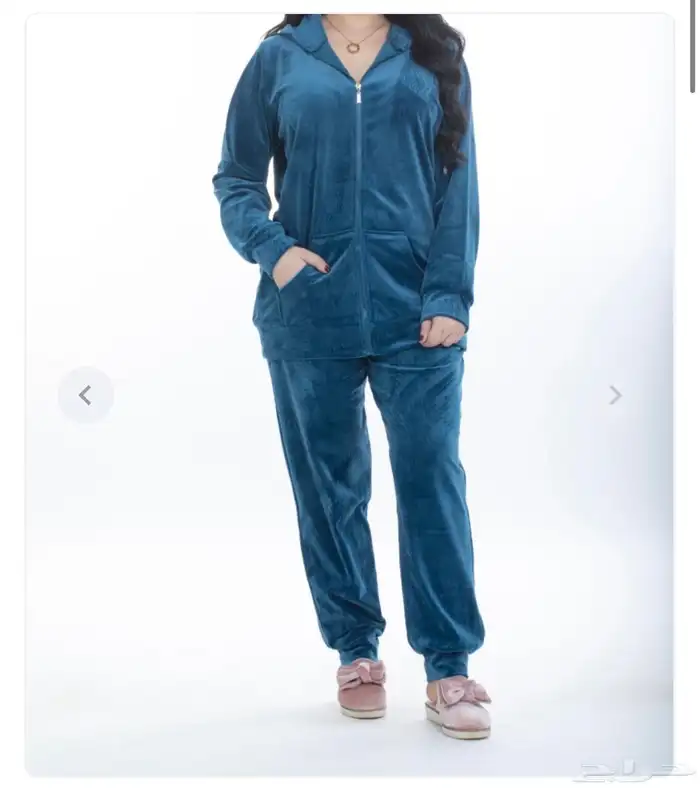Screen dimensions: 700x789
Task: Show the next product photo
Action: point(615,395)
